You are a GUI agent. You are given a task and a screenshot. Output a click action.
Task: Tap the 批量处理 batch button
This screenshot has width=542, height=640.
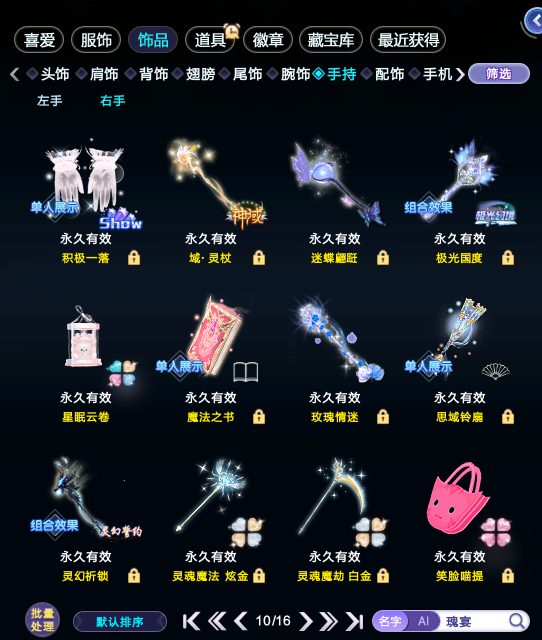[x=42, y=620]
